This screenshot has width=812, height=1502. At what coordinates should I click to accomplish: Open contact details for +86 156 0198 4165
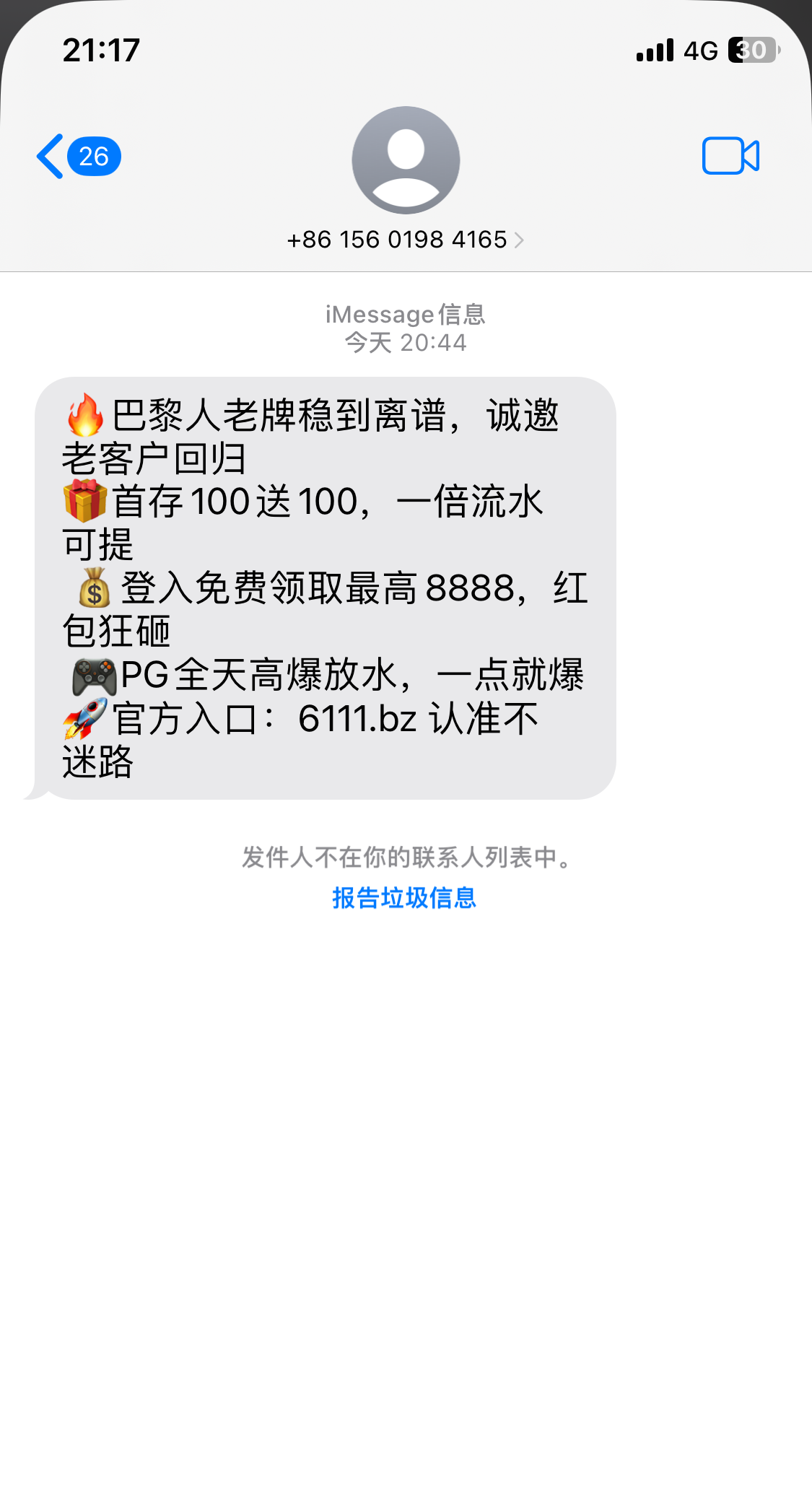point(405,240)
